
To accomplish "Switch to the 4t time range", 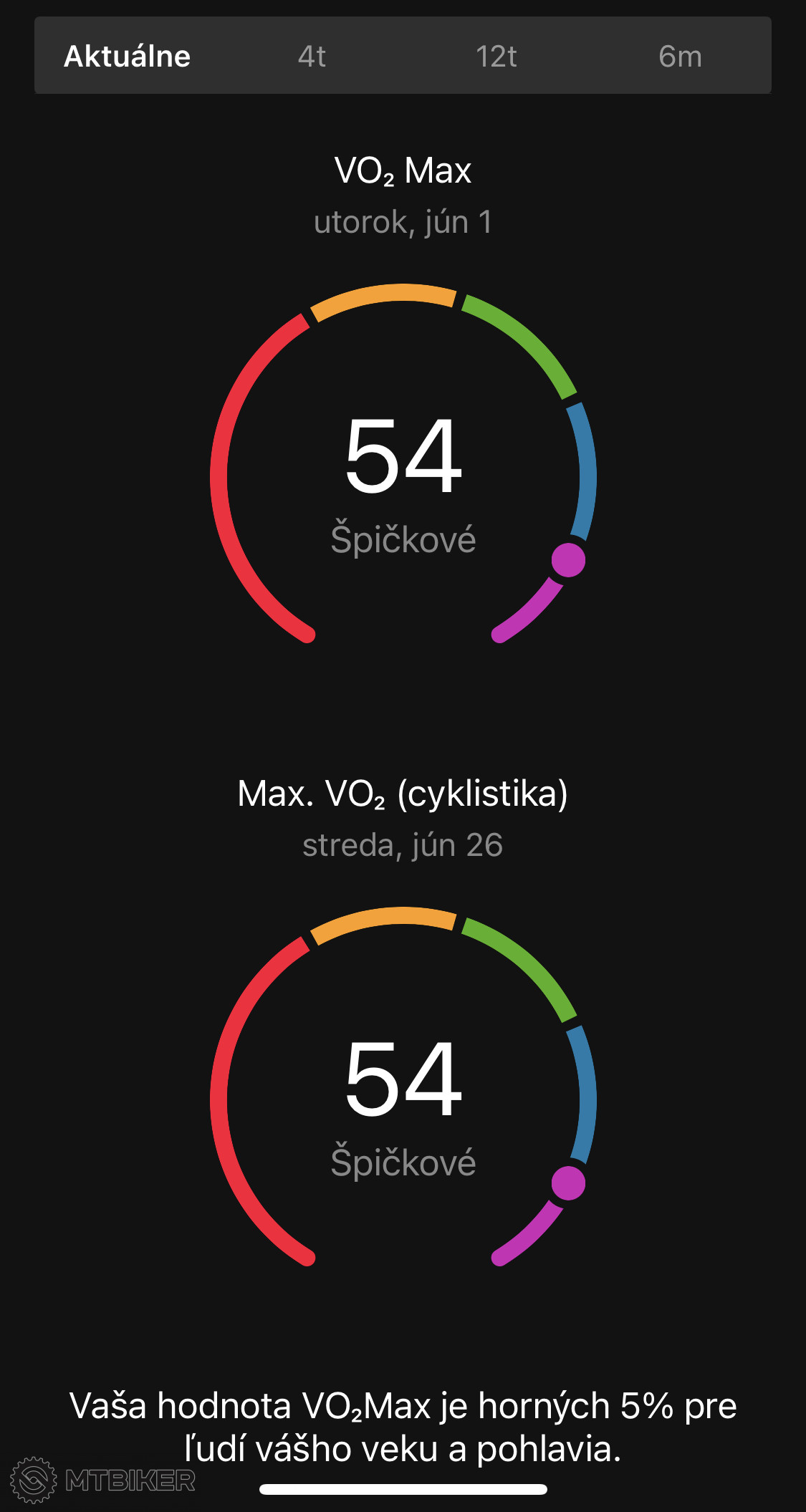I will click(312, 56).
